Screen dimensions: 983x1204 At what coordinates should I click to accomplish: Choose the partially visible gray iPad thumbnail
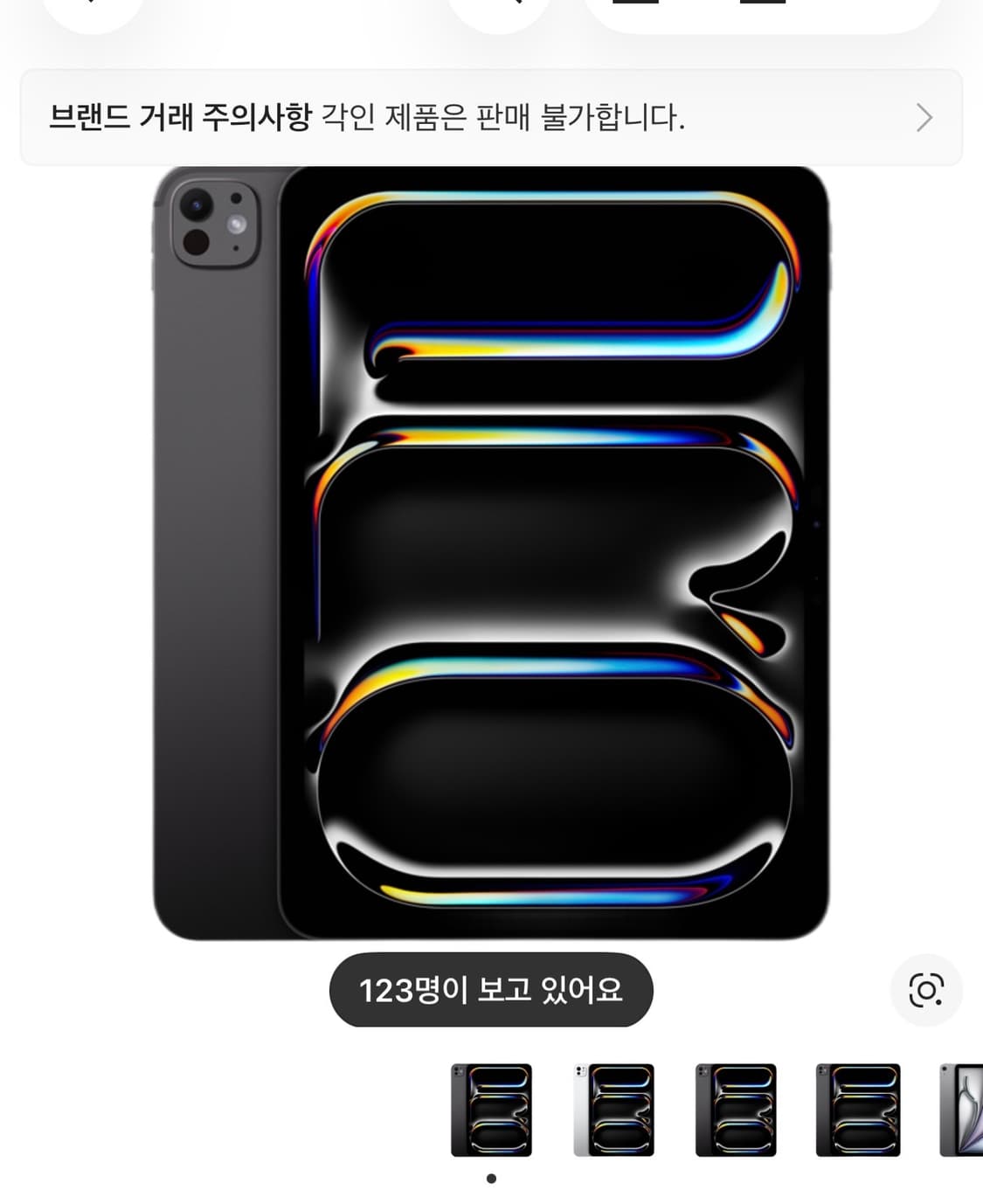[x=961, y=1109]
